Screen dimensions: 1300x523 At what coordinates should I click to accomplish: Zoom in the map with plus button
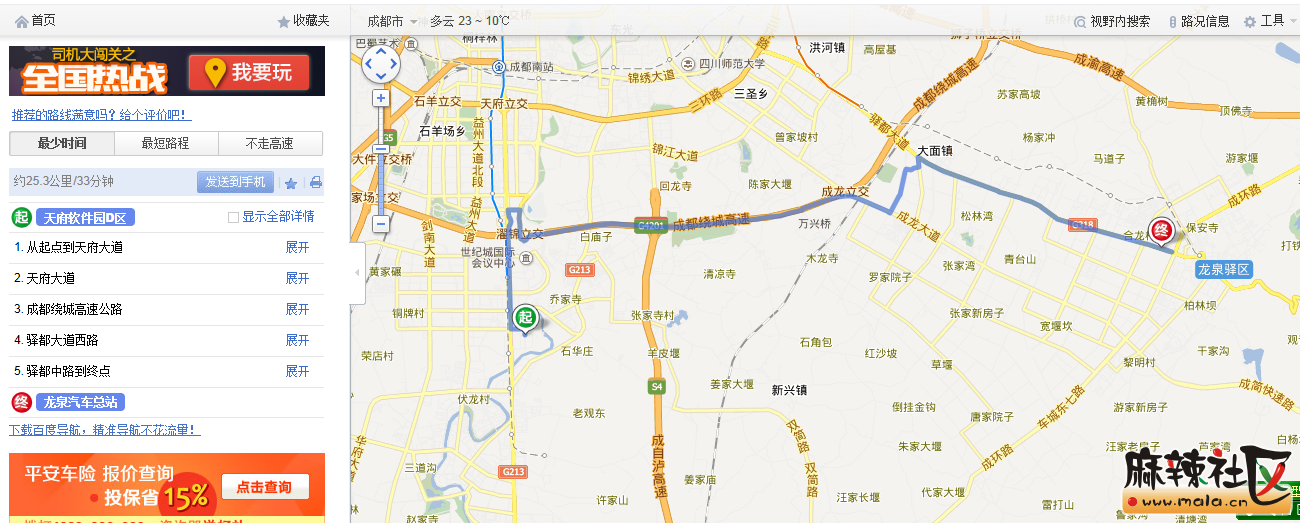[380, 98]
